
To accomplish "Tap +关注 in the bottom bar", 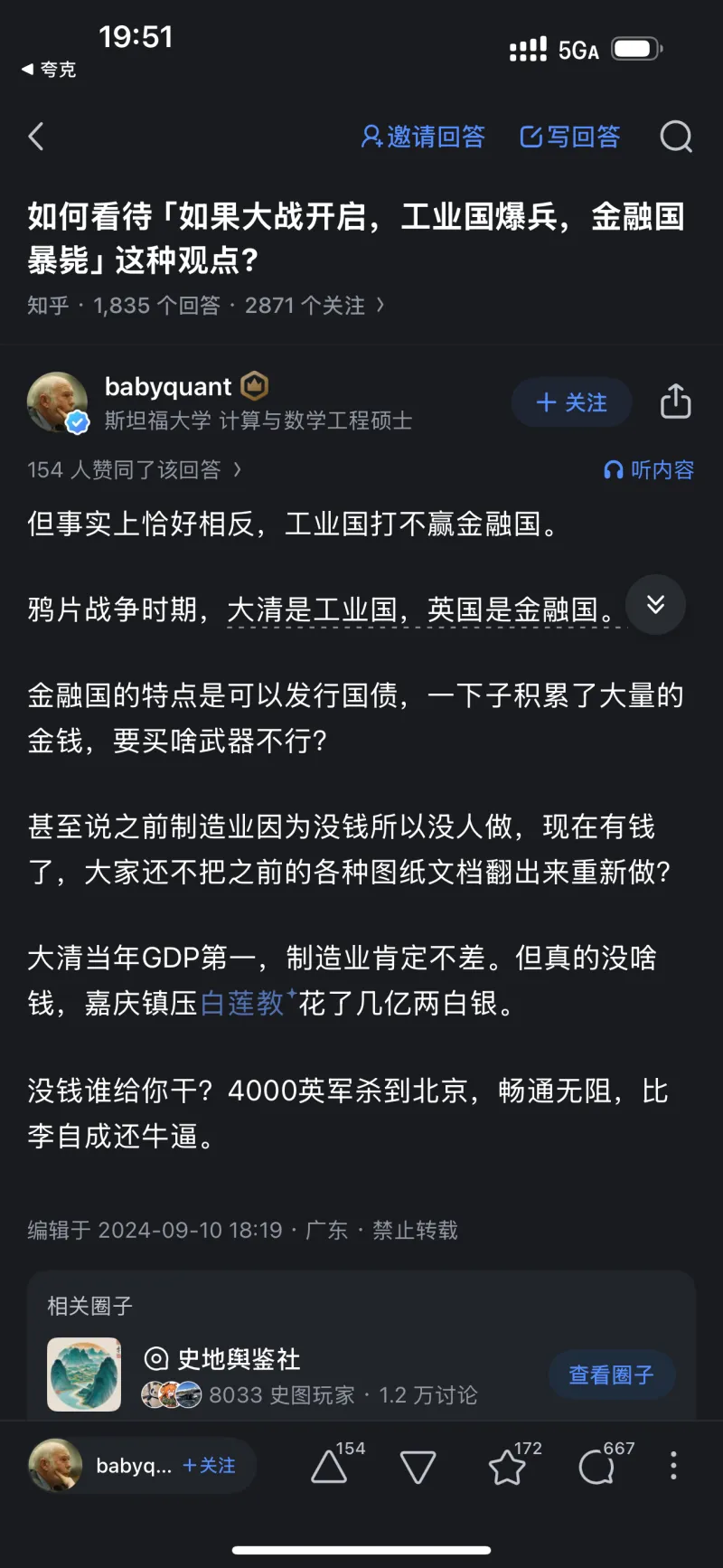I will click(x=209, y=1466).
